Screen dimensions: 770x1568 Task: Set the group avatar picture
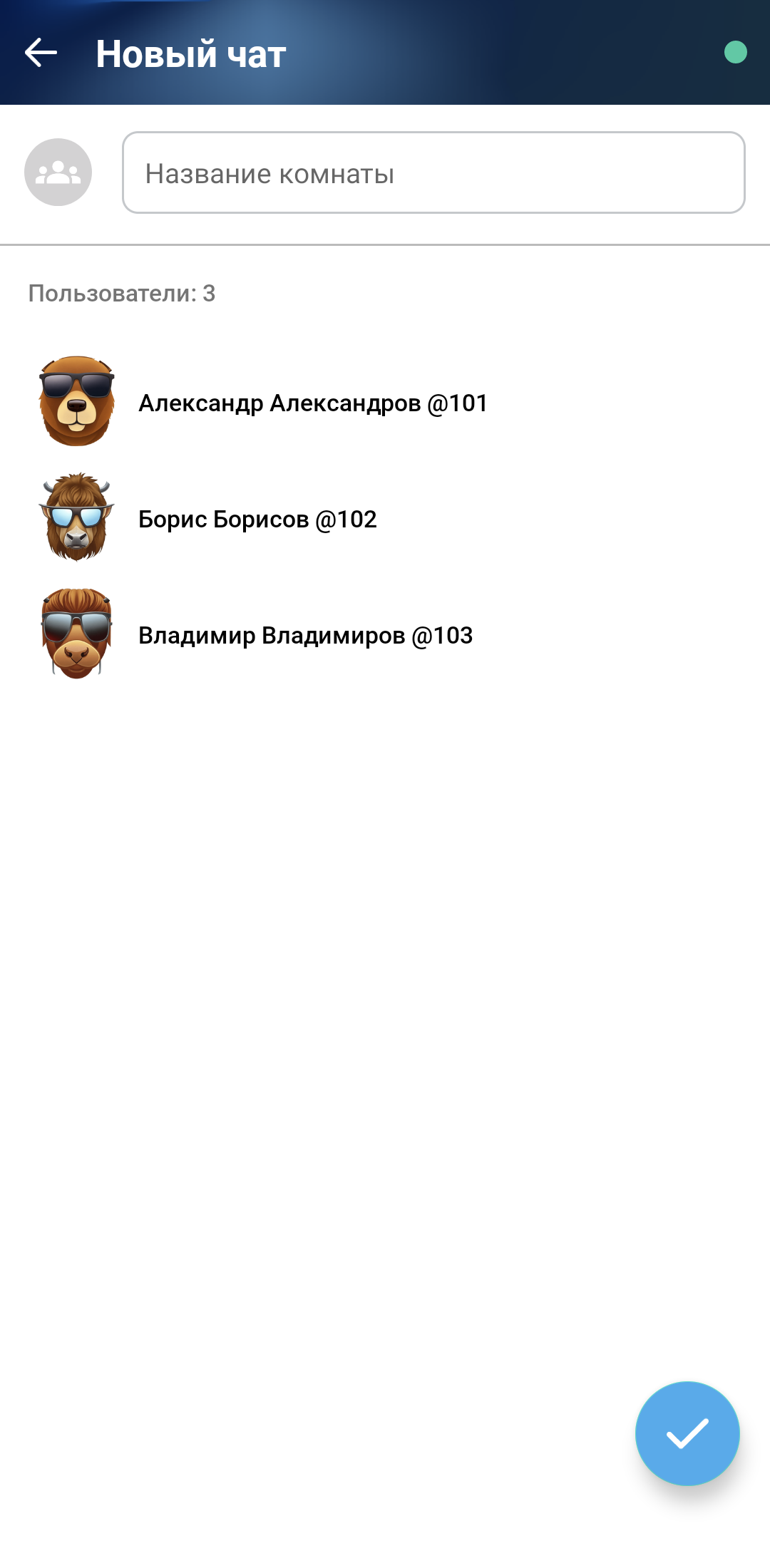58,172
